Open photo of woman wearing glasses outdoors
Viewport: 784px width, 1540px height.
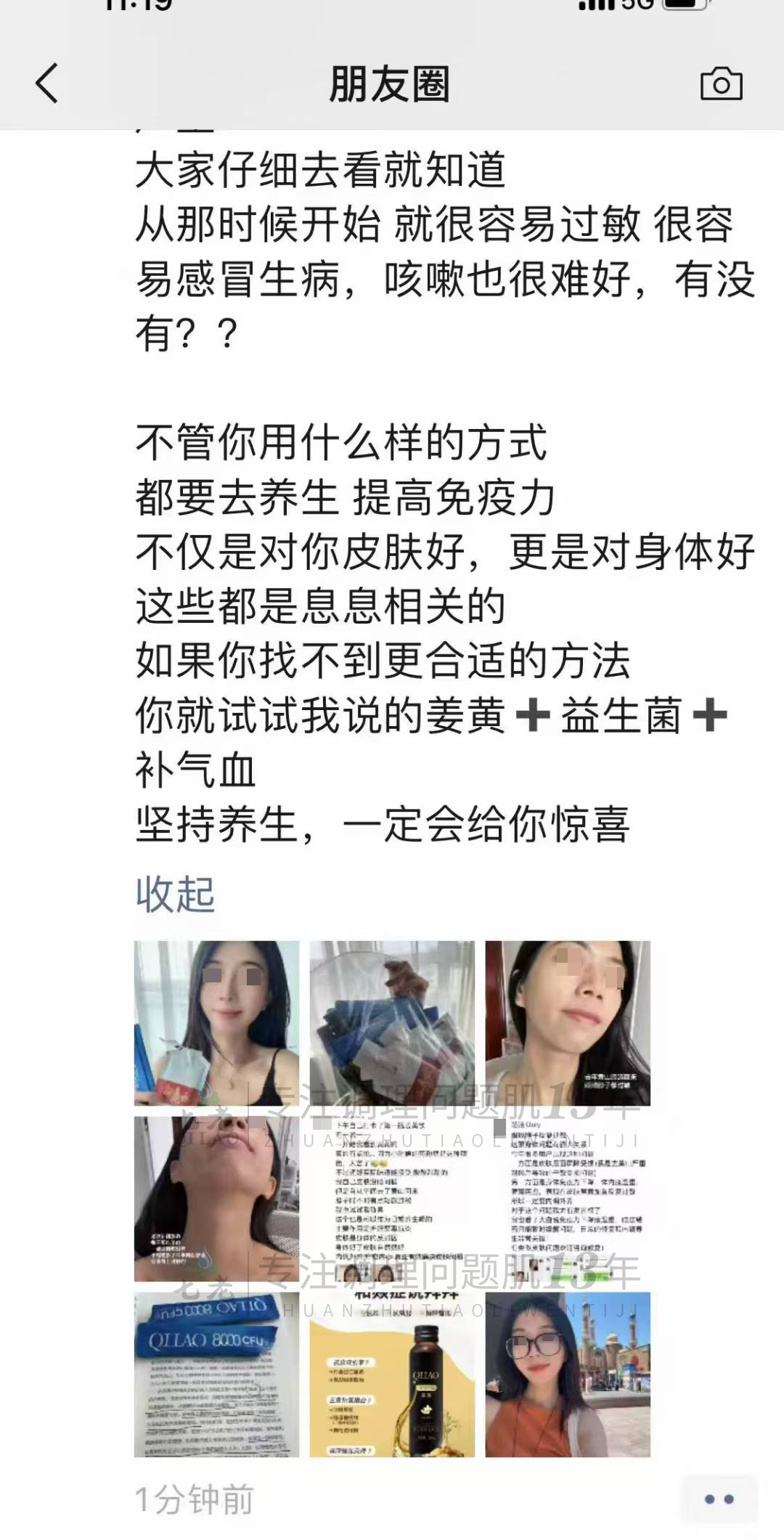tap(568, 1374)
